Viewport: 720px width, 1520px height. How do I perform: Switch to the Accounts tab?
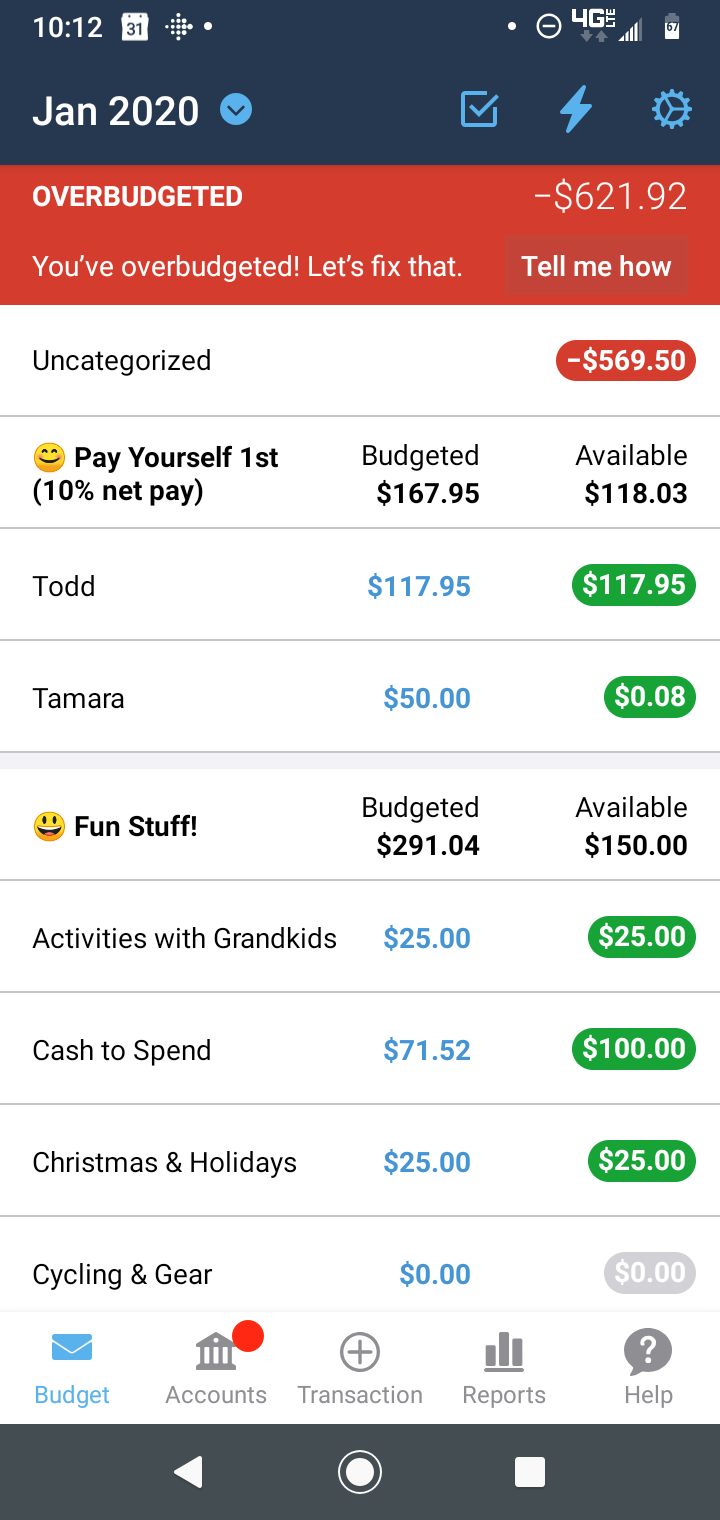[216, 1368]
